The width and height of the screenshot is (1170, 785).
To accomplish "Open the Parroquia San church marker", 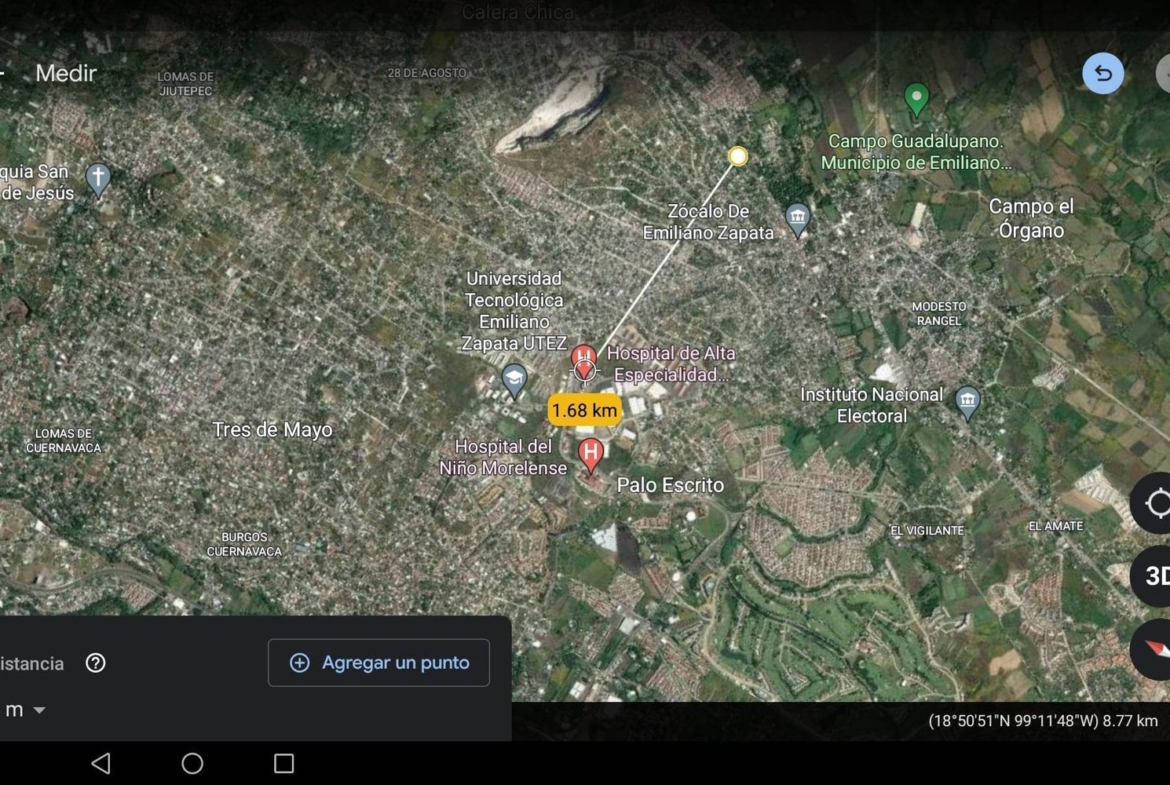I will click(x=97, y=179).
